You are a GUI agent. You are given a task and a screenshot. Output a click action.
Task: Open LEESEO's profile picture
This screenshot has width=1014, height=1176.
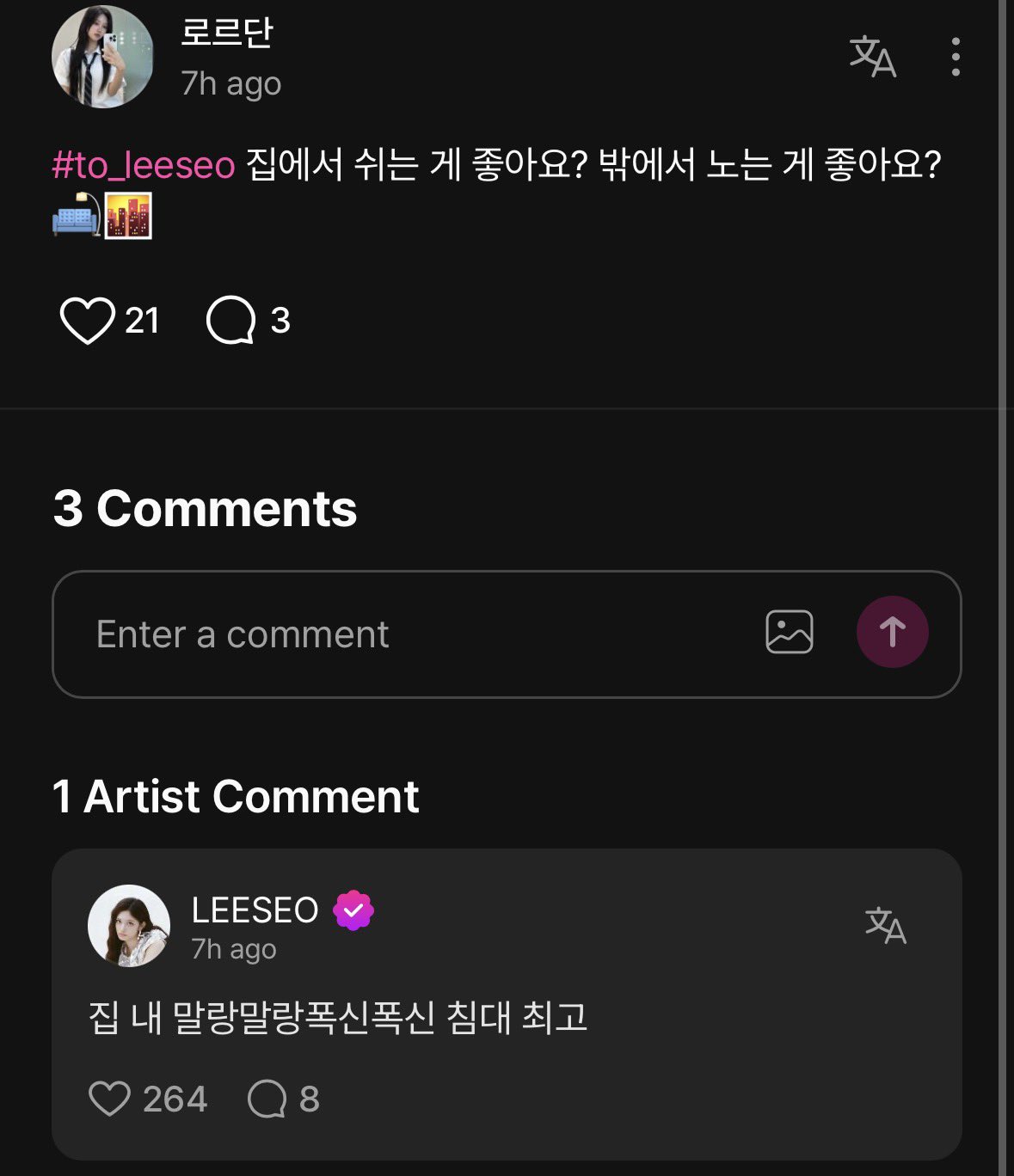point(129,926)
